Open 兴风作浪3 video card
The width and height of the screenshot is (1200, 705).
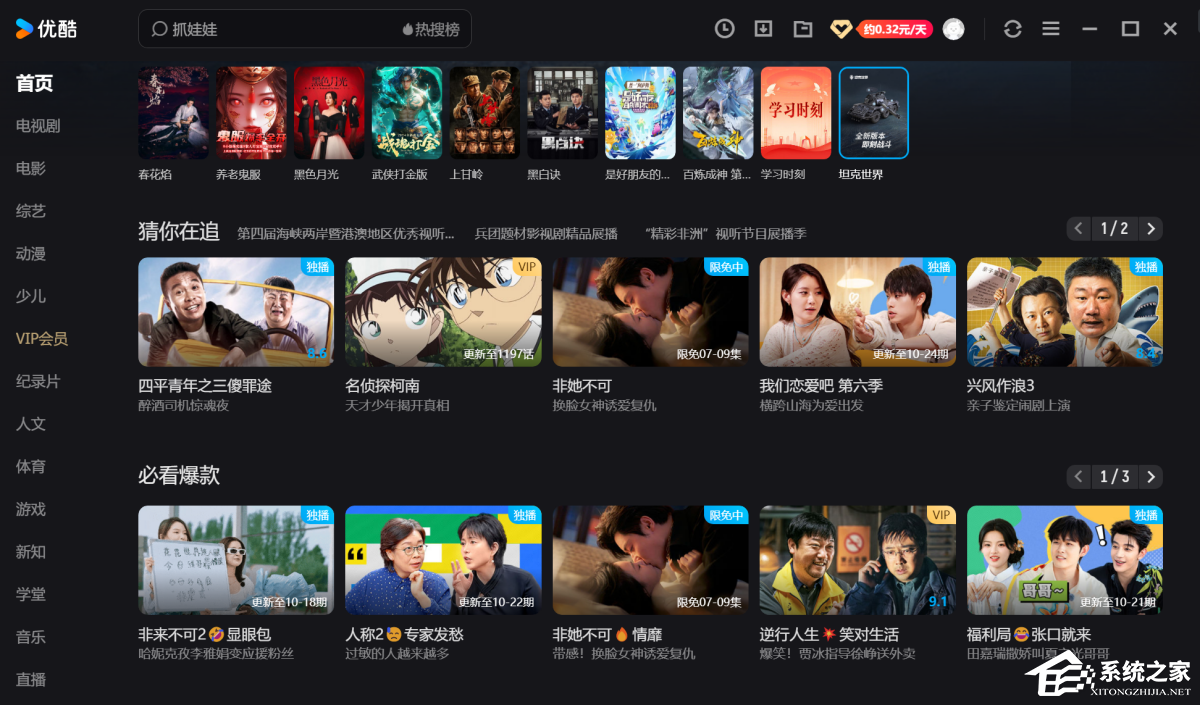tap(1064, 312)
